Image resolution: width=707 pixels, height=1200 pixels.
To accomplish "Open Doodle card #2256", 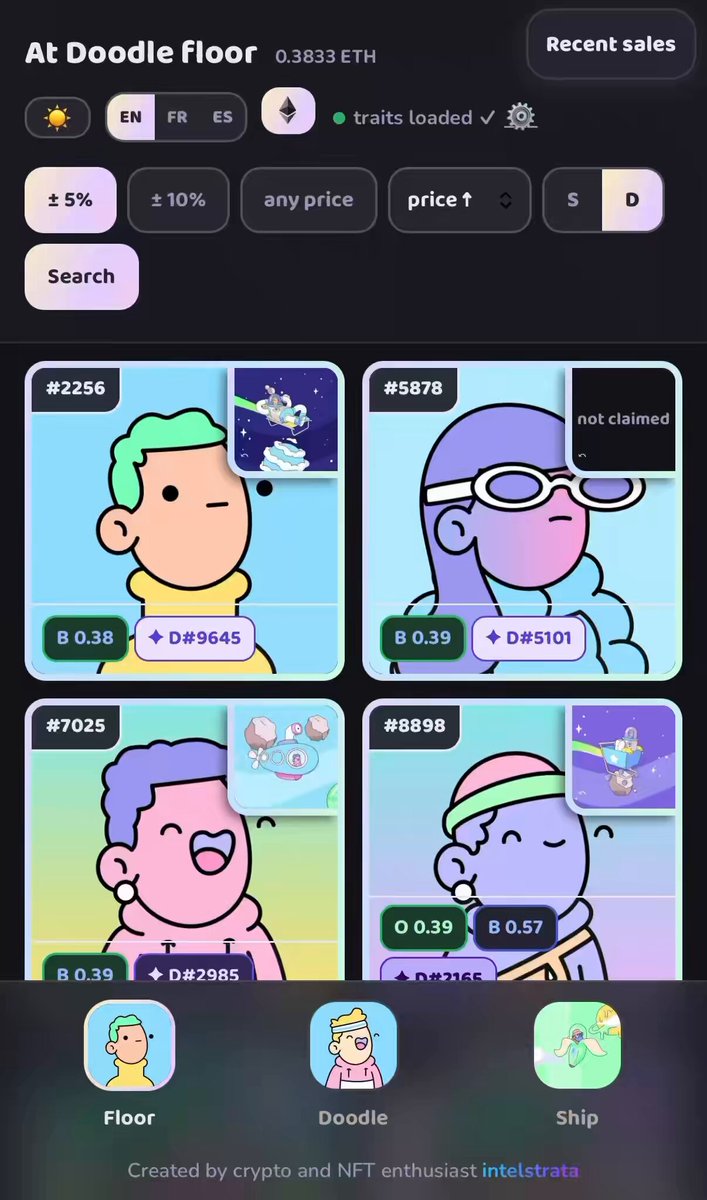I will point(185,520).
